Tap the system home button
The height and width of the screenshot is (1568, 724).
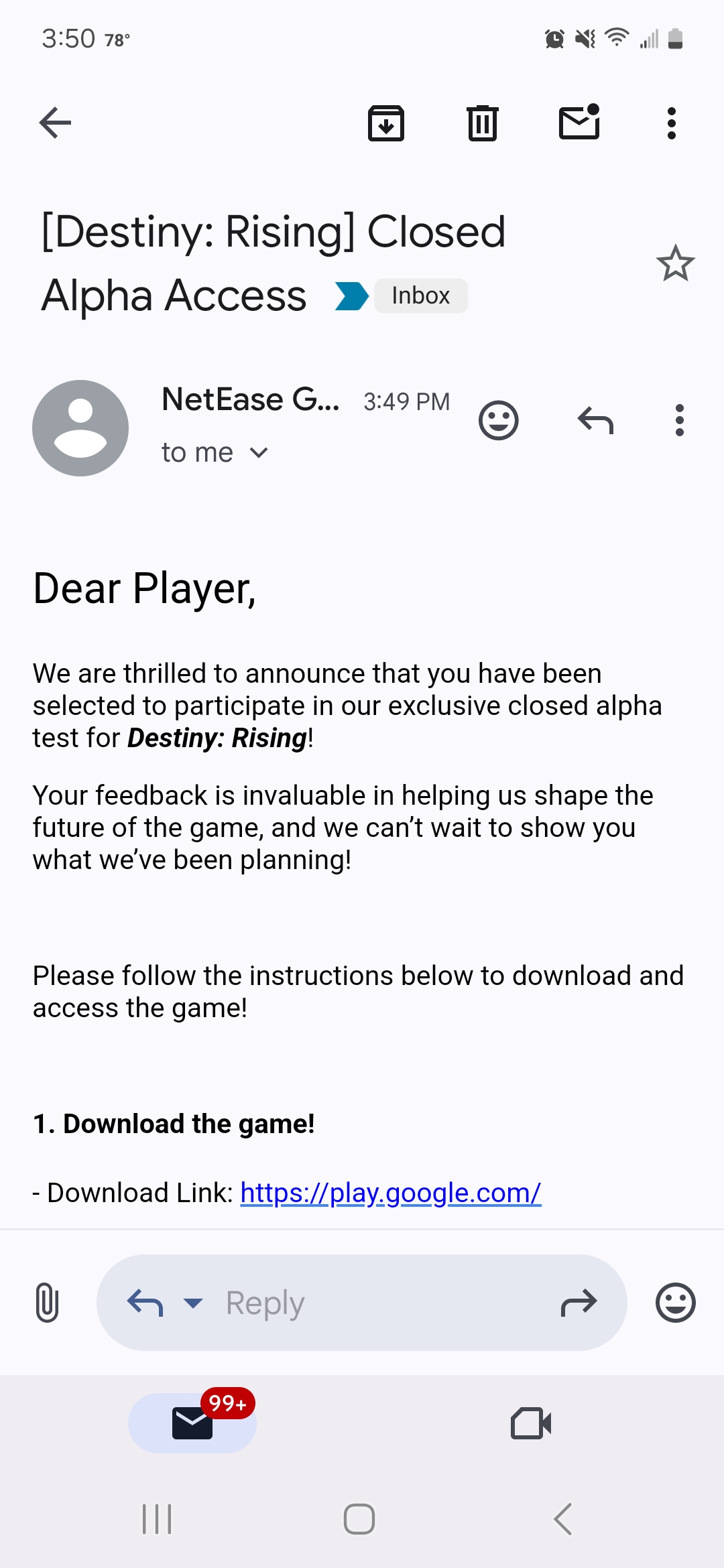pyautogui.click(x=359, y=1519)
